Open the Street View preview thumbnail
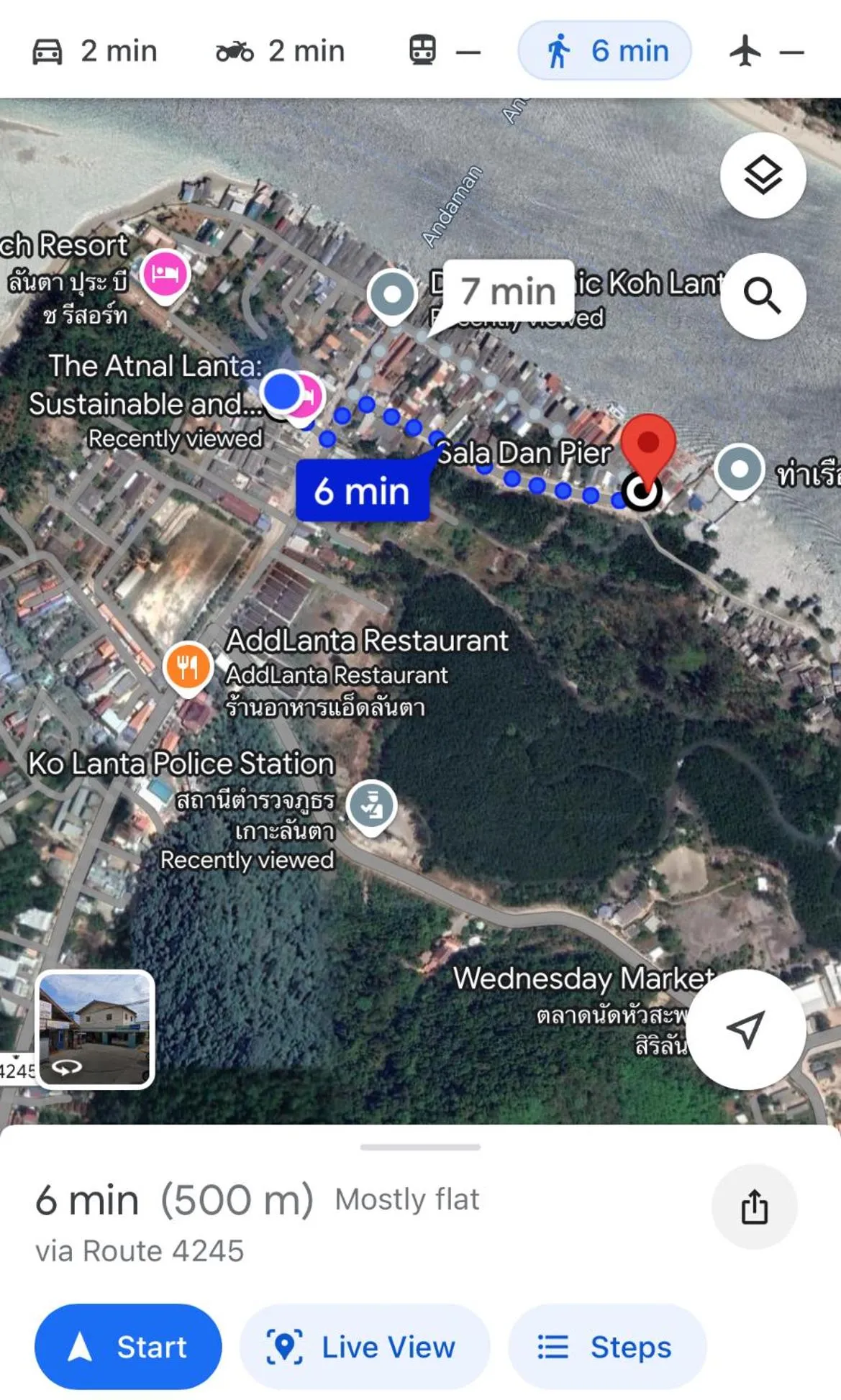The height and width of the screenshot is (1400, 841). 96,1030
